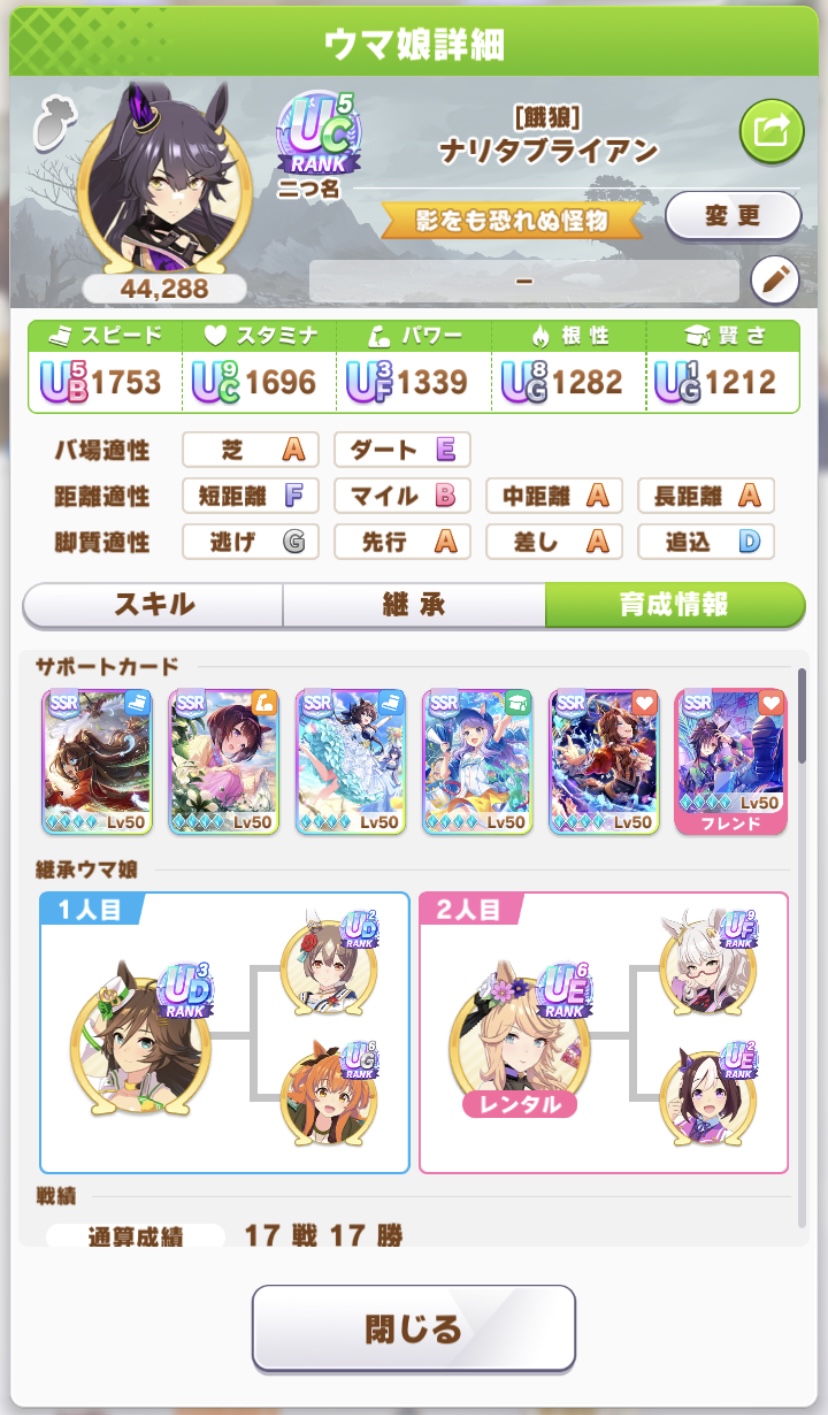Screen dimensions: 828x1415
Task: Edit the memo with the pencil icon
Action: [x=774, y=281]
